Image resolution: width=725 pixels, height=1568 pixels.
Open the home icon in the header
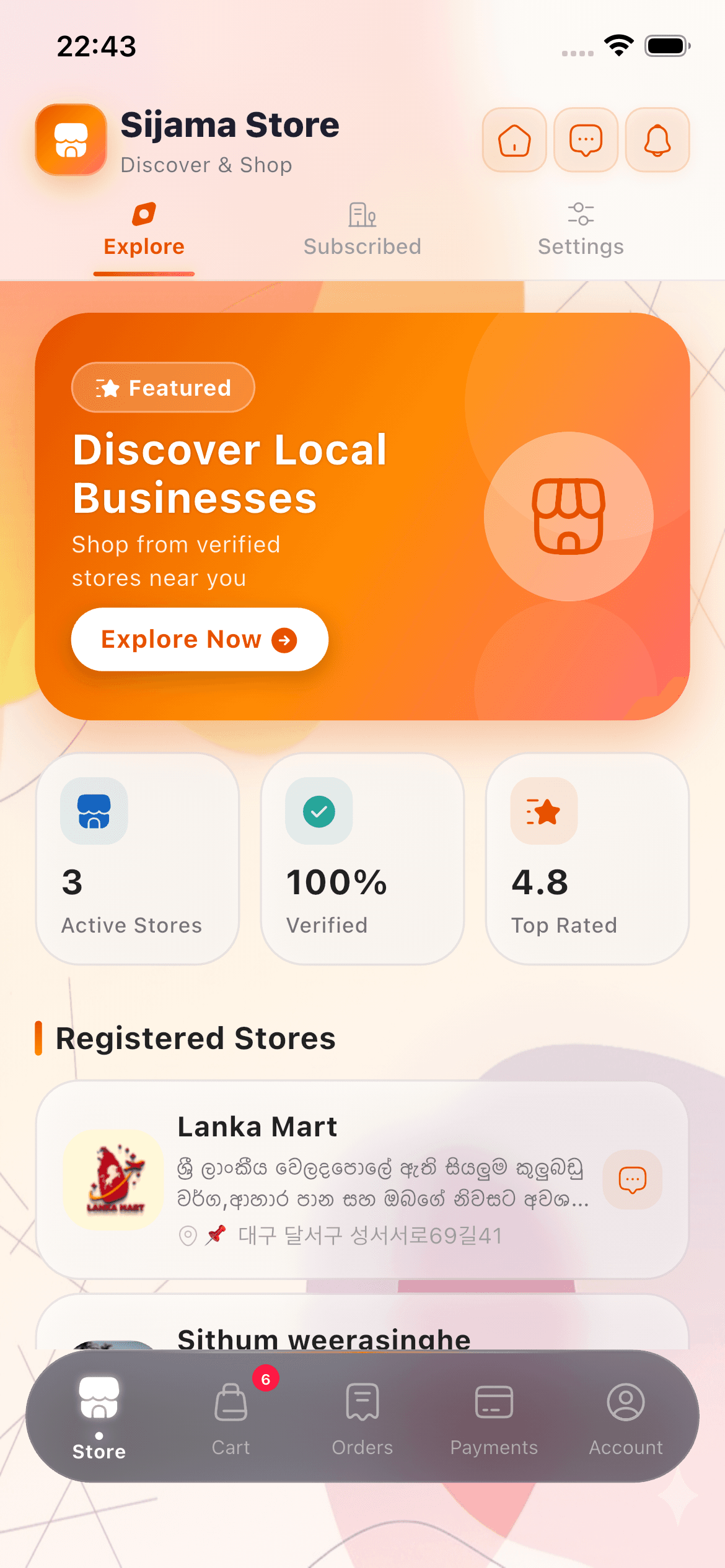click(x=514, y=140)
